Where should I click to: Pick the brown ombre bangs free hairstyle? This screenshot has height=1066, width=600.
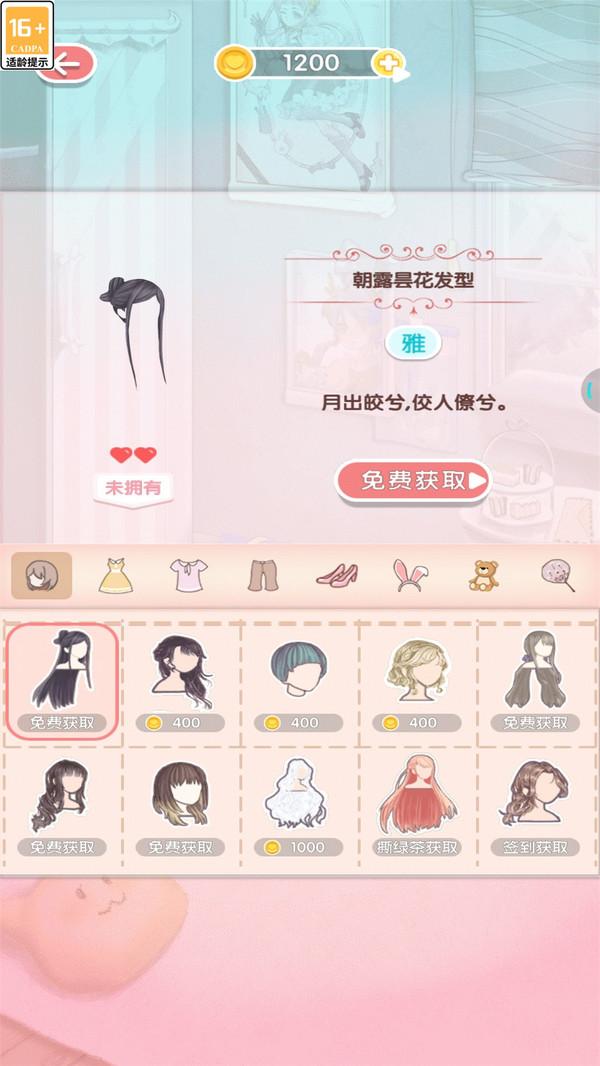pyautogui.click(x=180, y=807)
